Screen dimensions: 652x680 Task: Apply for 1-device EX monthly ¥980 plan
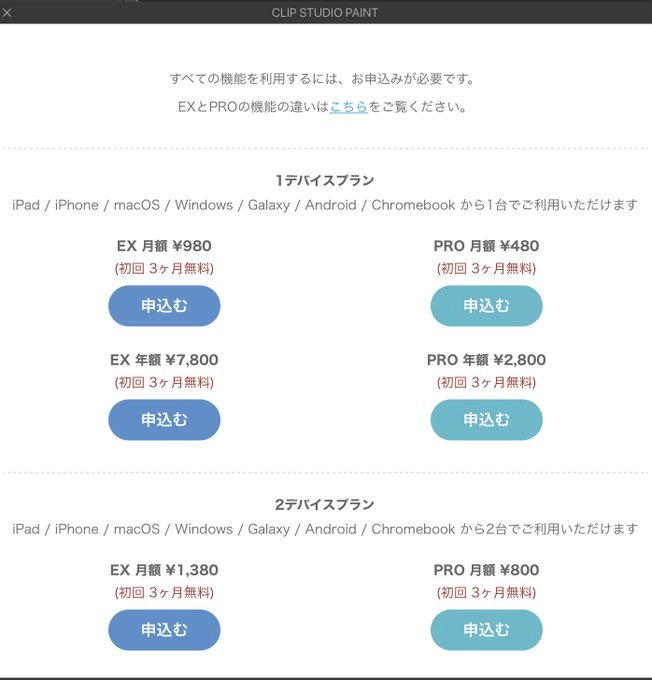pos(164,306)
